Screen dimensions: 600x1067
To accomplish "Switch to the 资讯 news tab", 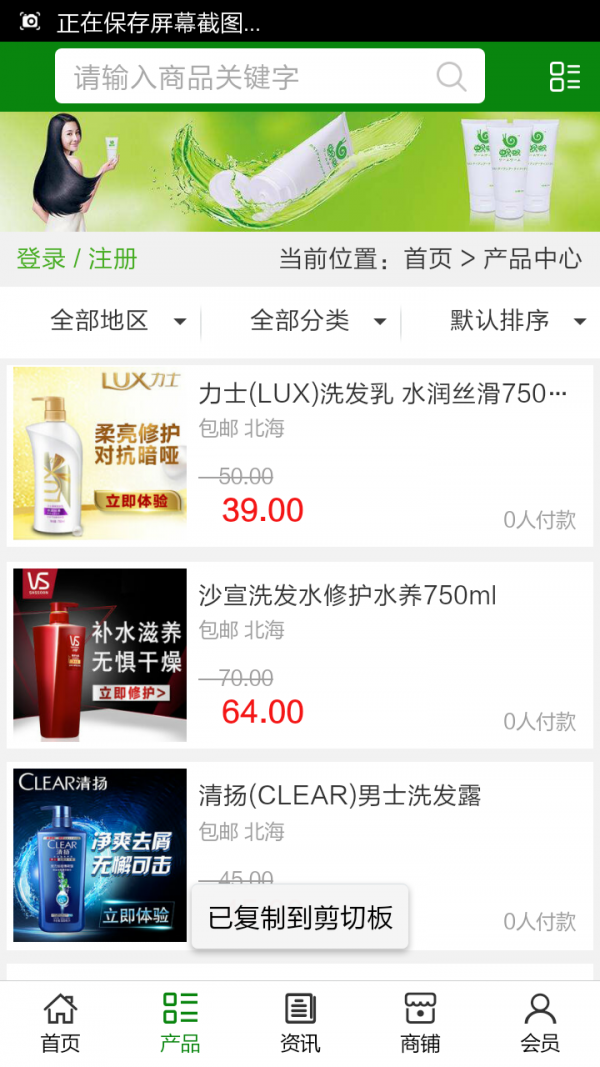I will coord(300,1022).
